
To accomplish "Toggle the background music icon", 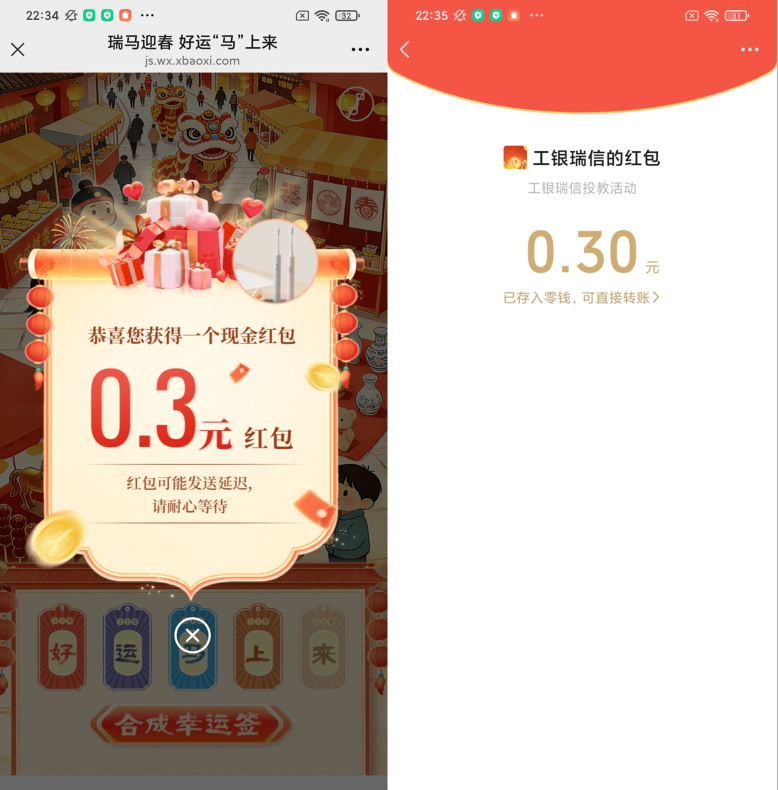I will (356, 103).
